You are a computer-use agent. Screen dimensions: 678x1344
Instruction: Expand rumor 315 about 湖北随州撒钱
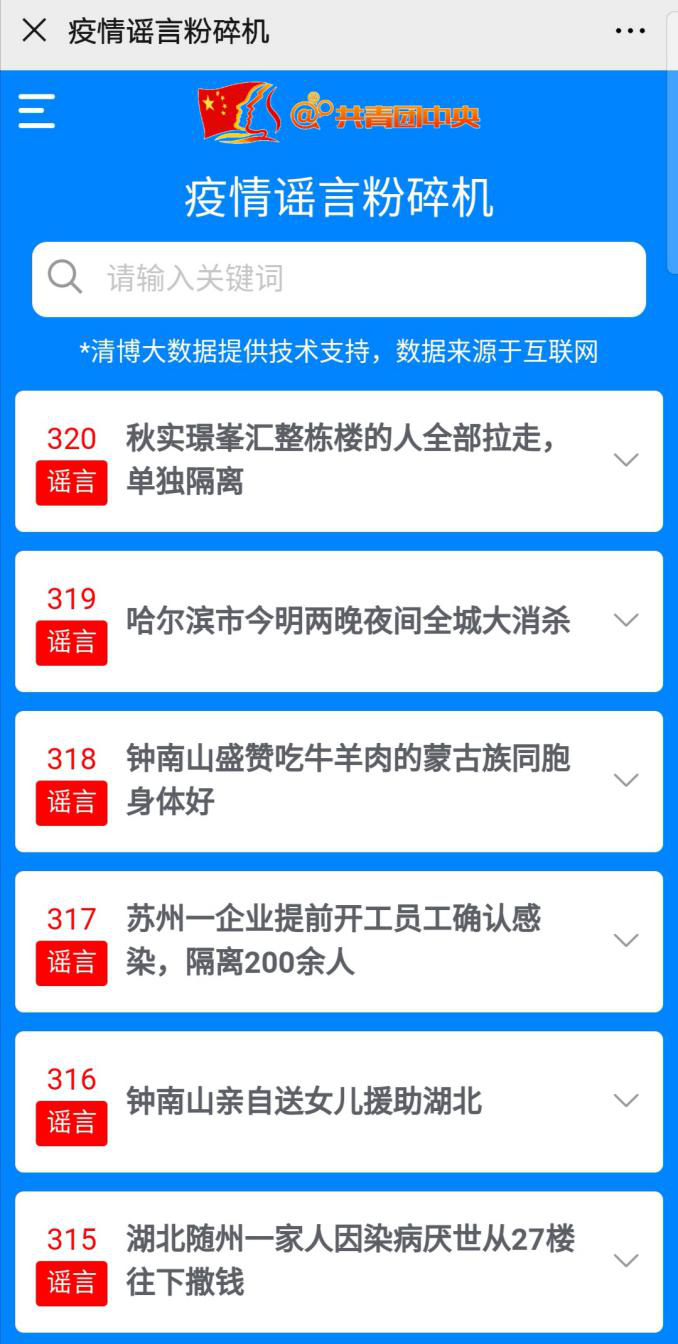(626, 1260)
